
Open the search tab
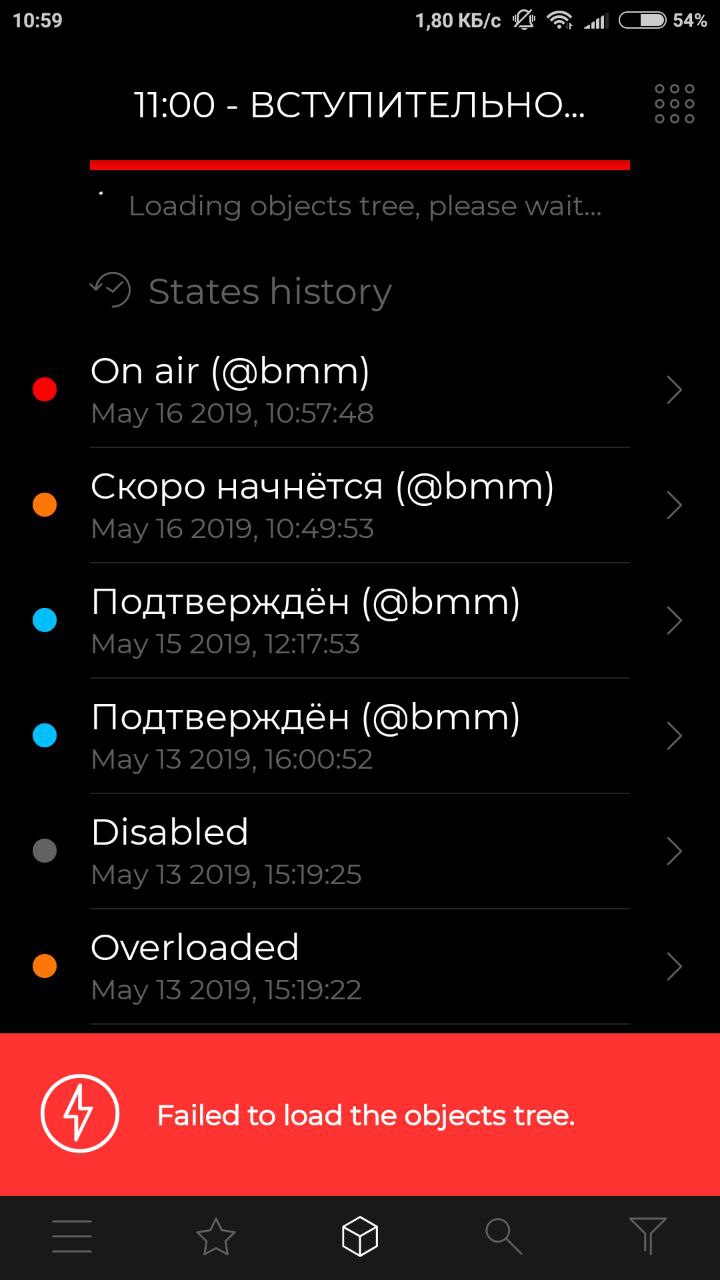point(504,1238)
